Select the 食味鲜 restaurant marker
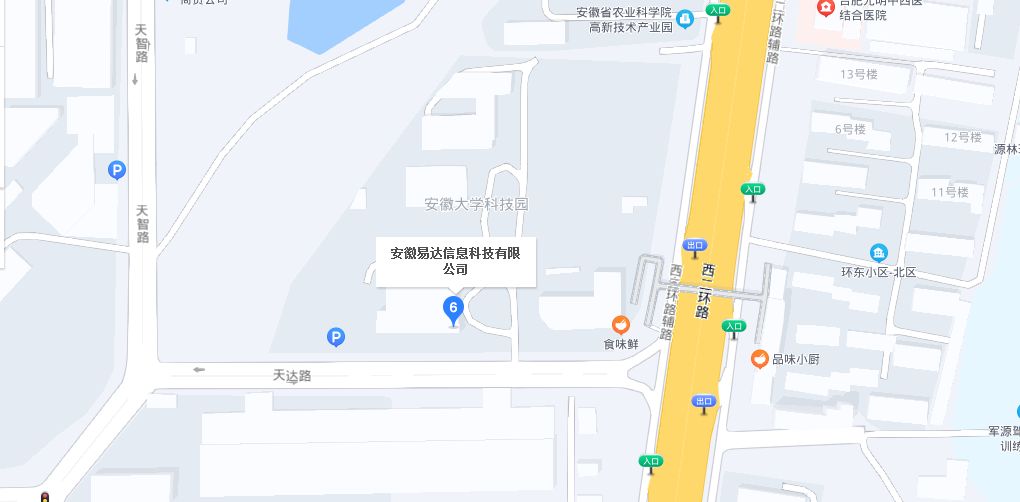1020x502 pixels. click(x=621, y=325)
